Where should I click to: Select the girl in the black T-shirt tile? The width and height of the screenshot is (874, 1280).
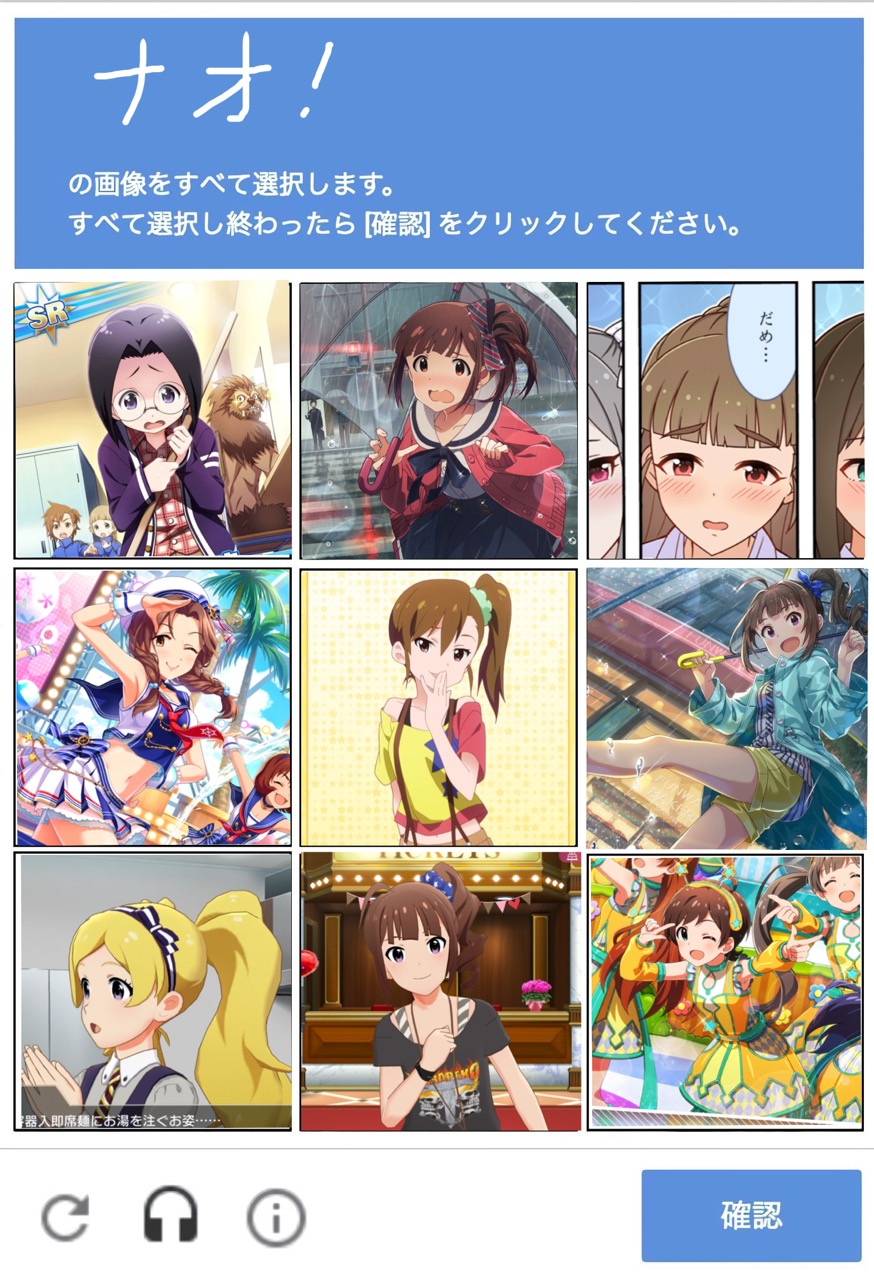click(438, 991)
